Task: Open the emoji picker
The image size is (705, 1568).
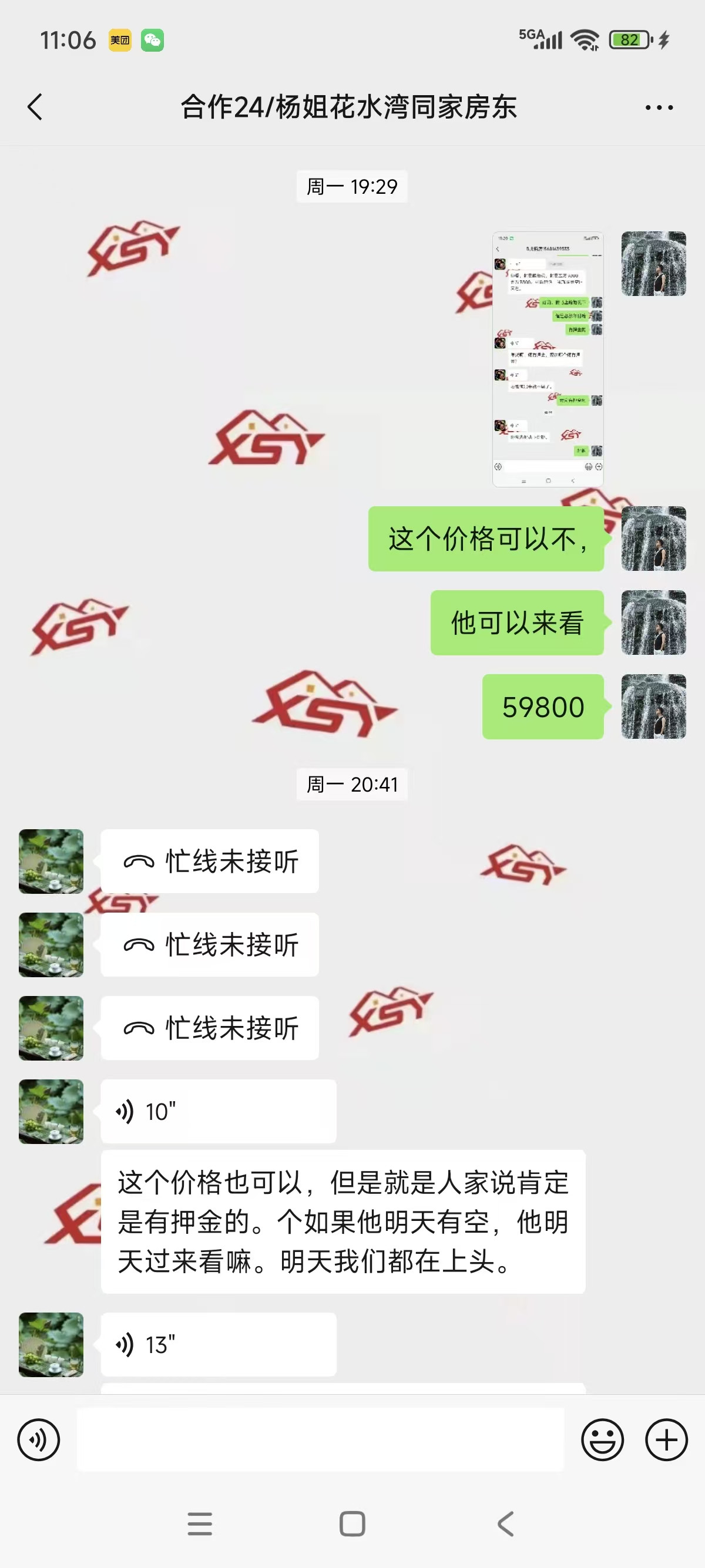Action: click(x=602, y=1439)
